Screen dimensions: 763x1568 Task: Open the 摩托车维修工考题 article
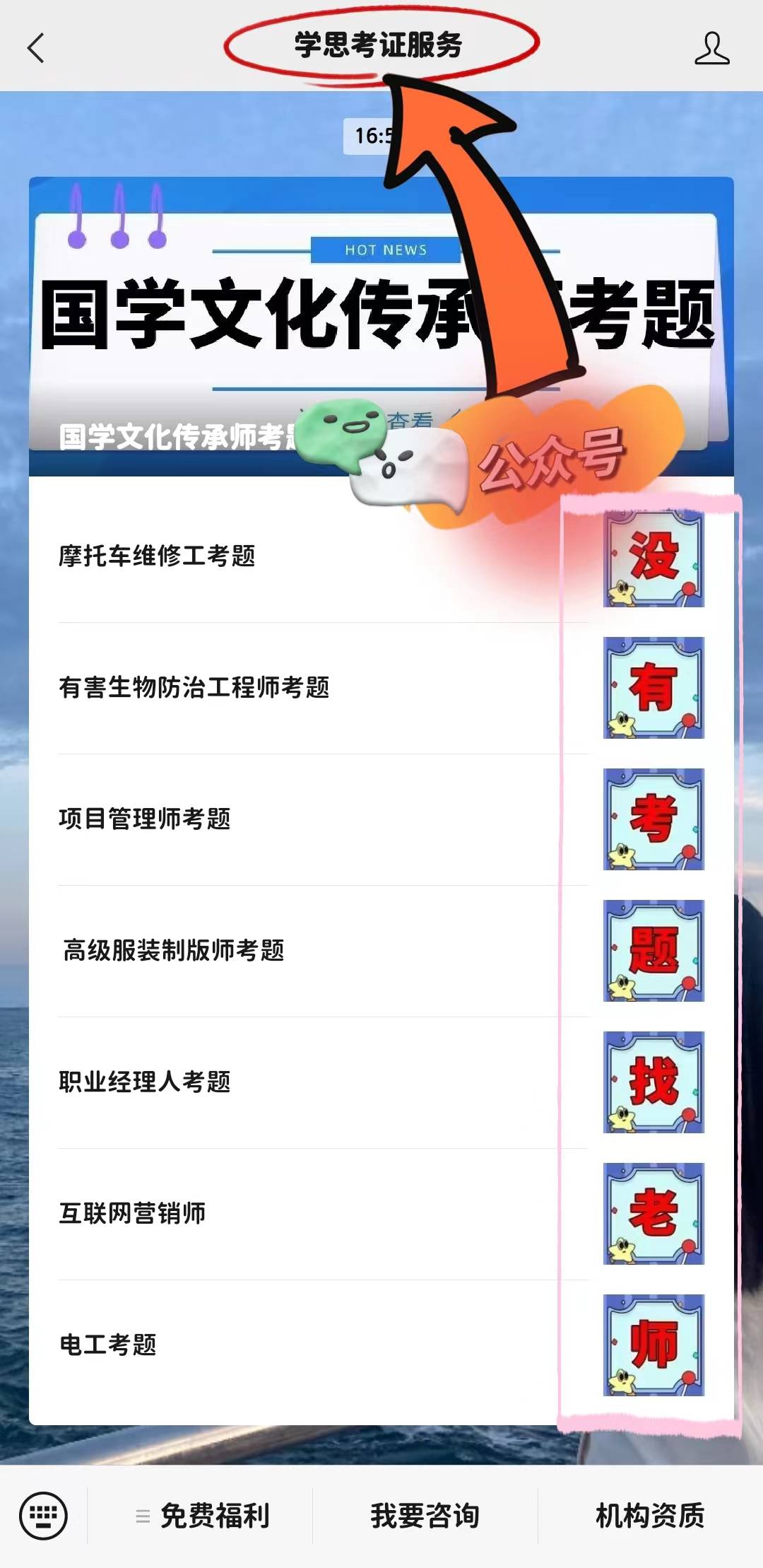tap(157, 556)
